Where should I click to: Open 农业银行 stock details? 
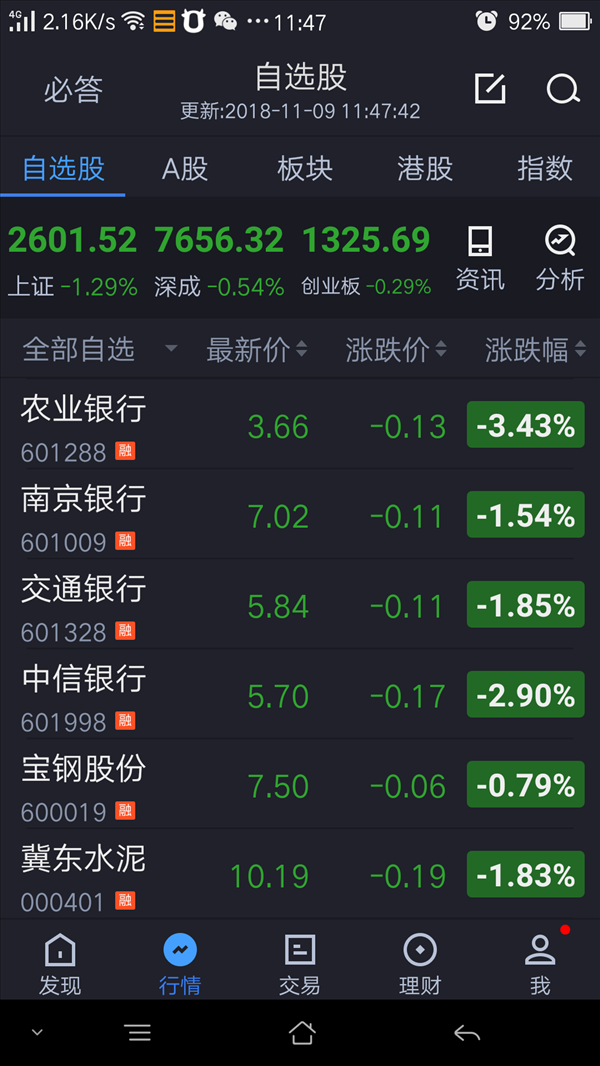pyautogui.click(x=300, y=424)
